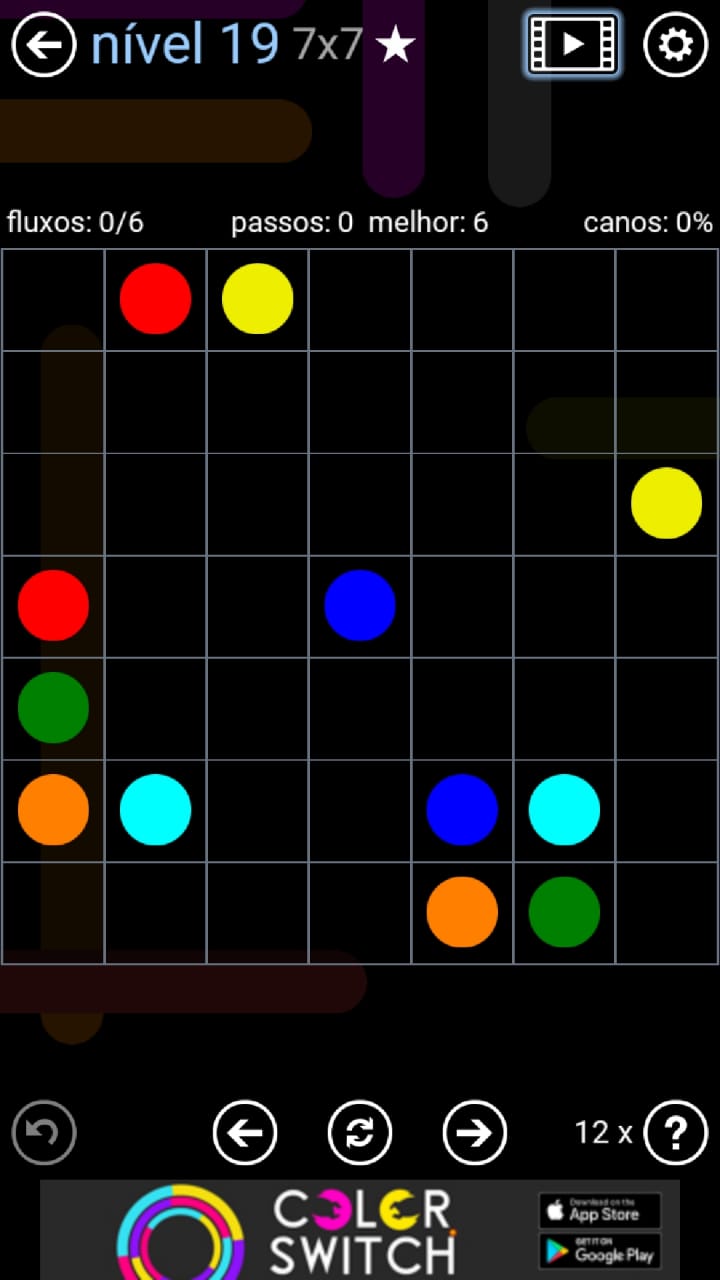Select the blue dot in the grid's center
Image resolution: width=720 pixels, height=1280 pixels.
(360, 605)
